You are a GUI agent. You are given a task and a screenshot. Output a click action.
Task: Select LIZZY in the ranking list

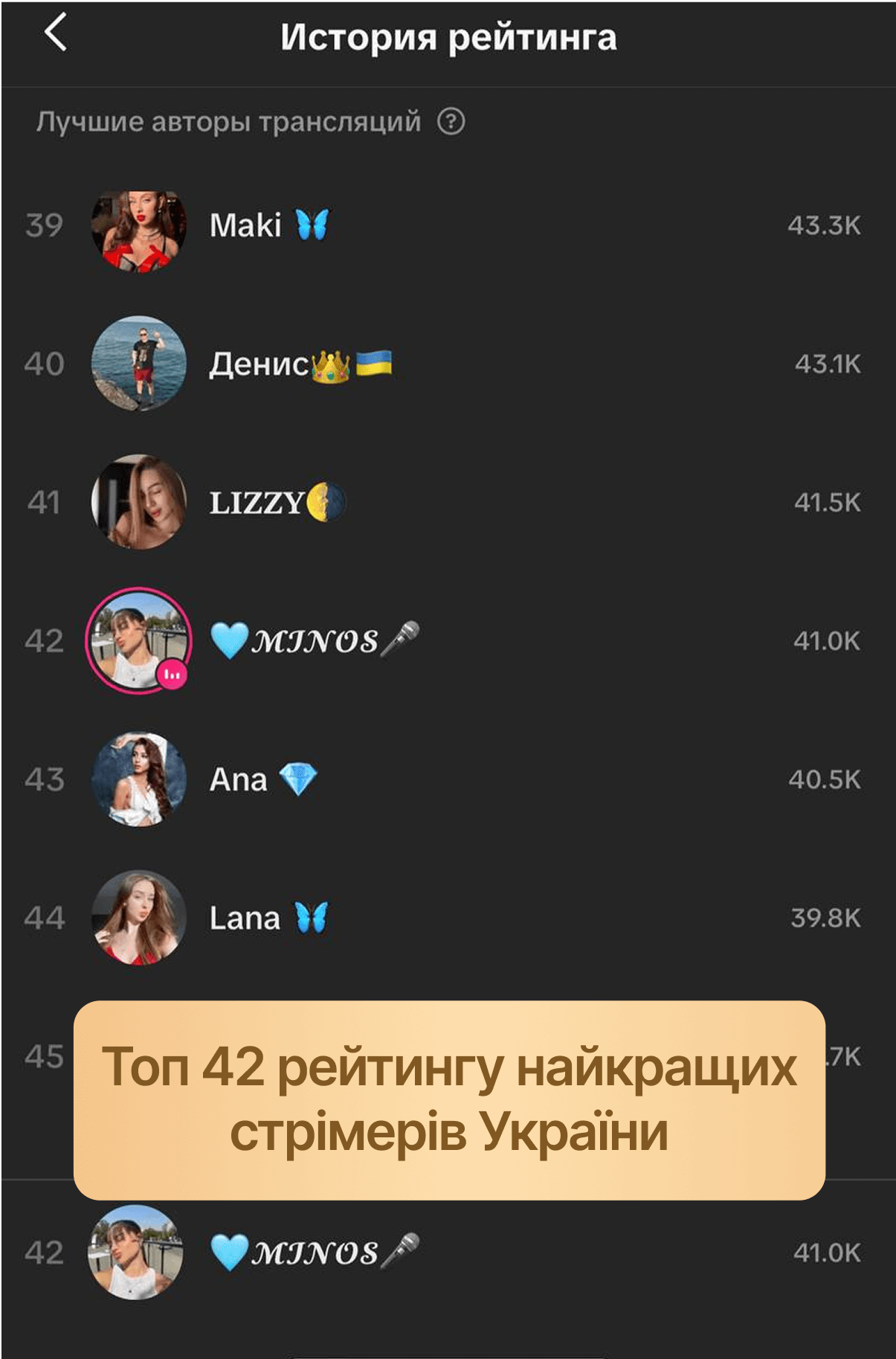446,502
